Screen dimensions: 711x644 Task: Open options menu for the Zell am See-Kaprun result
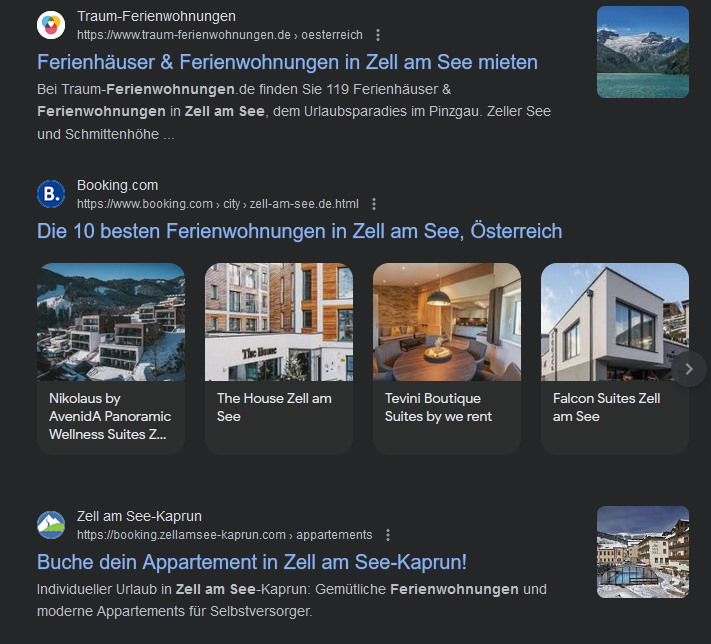[x=388, y=535]
